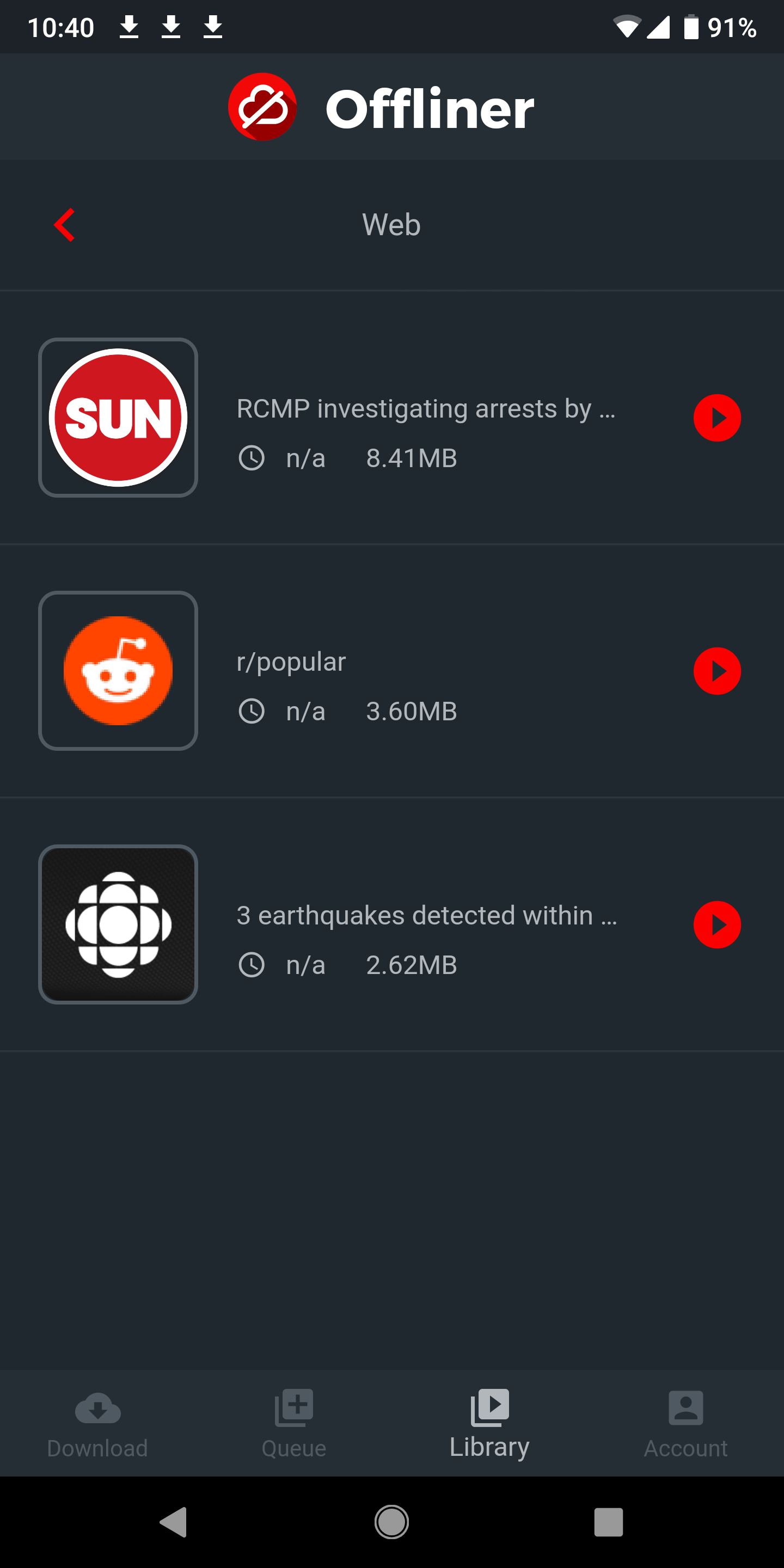Select the Library icon
Viewport: 784px width, 1568px height.
coord(490,1407)
